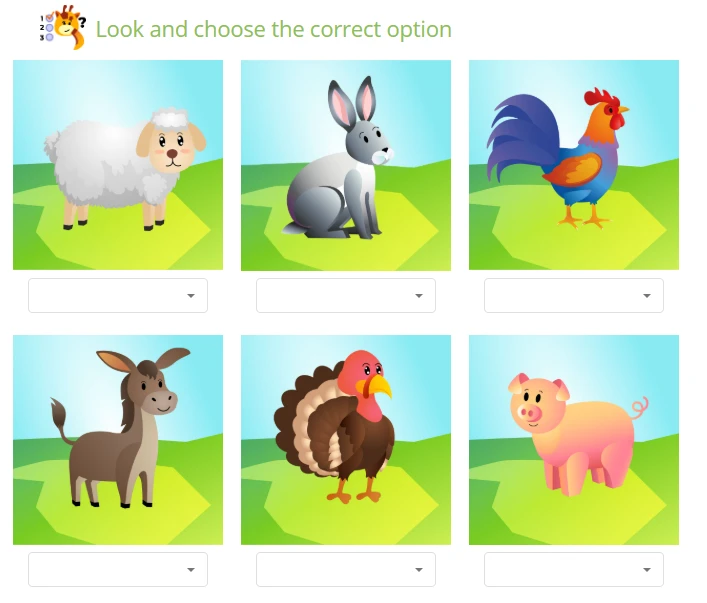Image resolution: width=707 pixels, height=603 pixels.
Task: Open the dropdown under the rooster
Action: (574, 296)
